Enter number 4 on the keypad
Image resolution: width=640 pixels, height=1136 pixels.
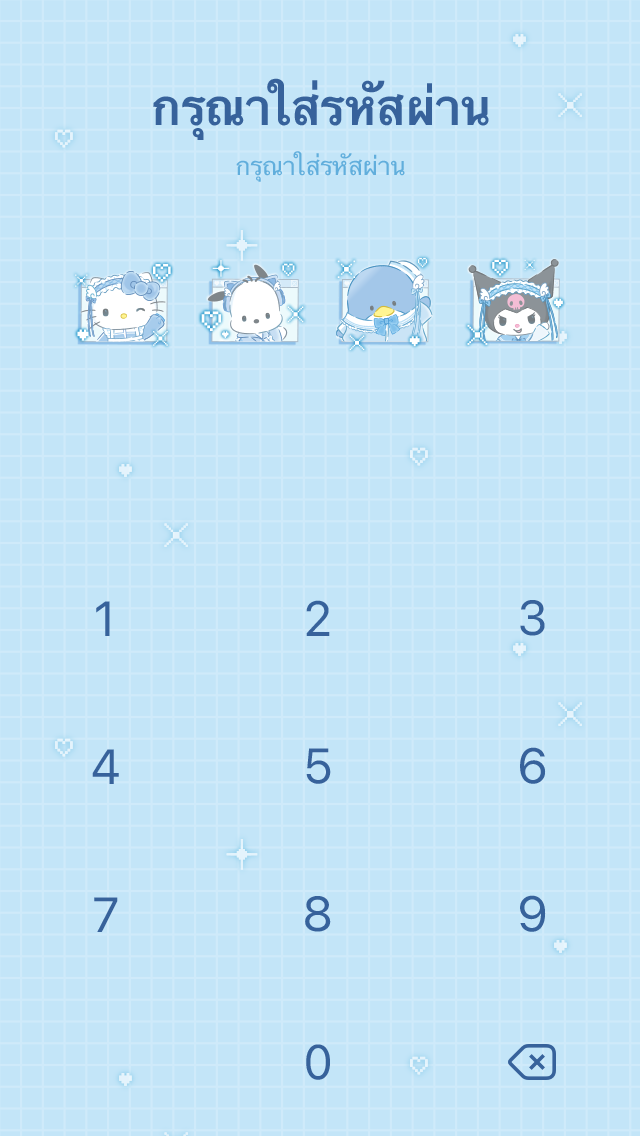pos(105,767)
